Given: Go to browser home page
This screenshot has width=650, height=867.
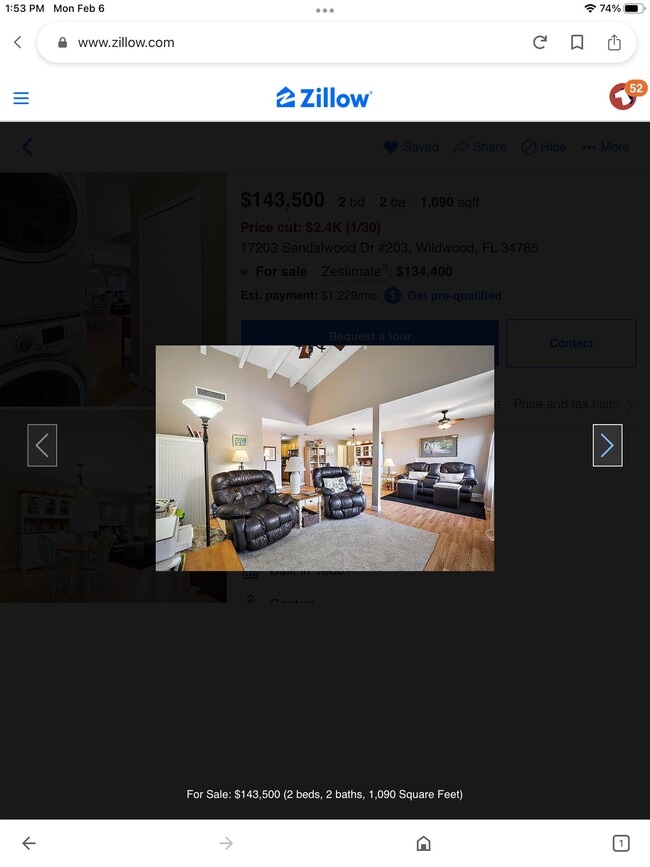Looking at the screenshot, I should tap(423, 843).
